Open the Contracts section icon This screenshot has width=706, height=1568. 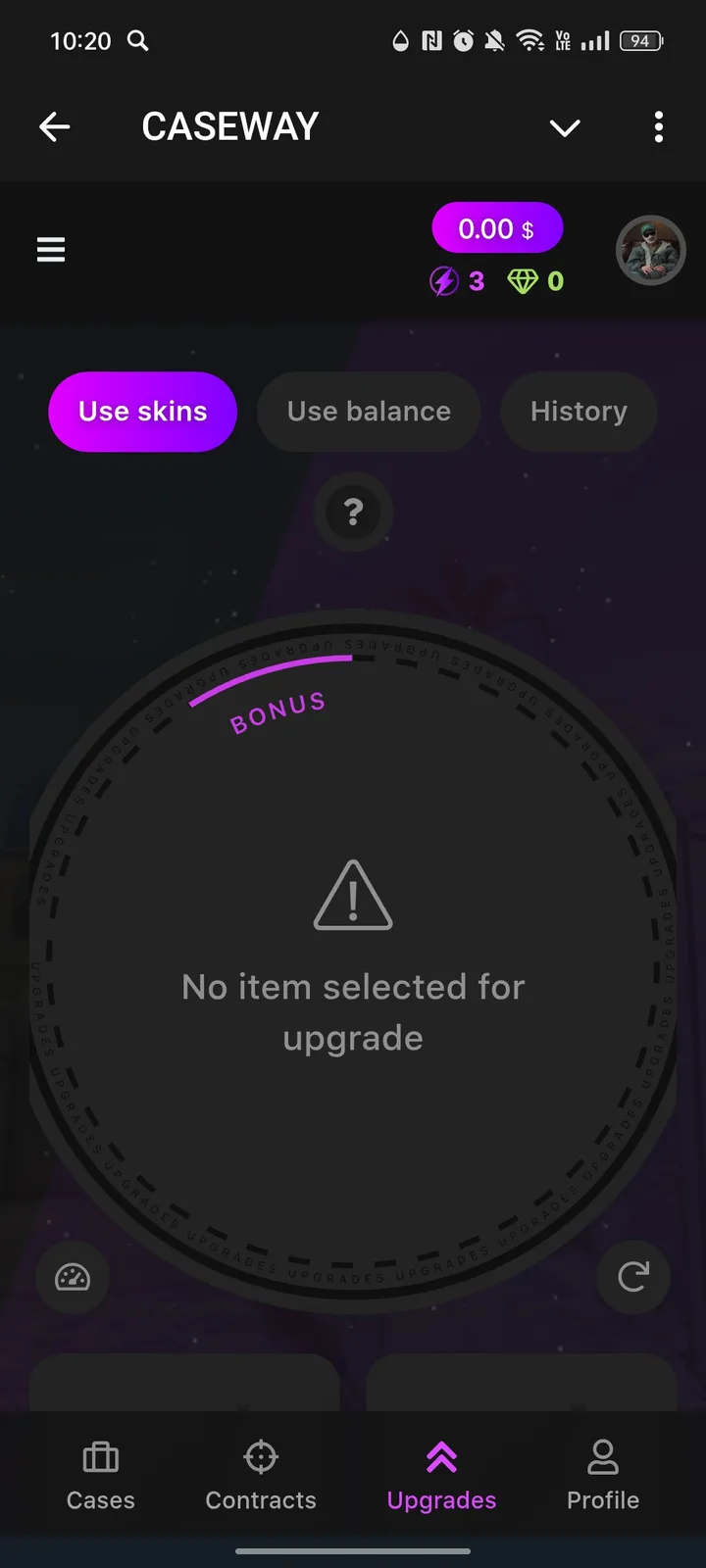click(x=260, y=1456)
